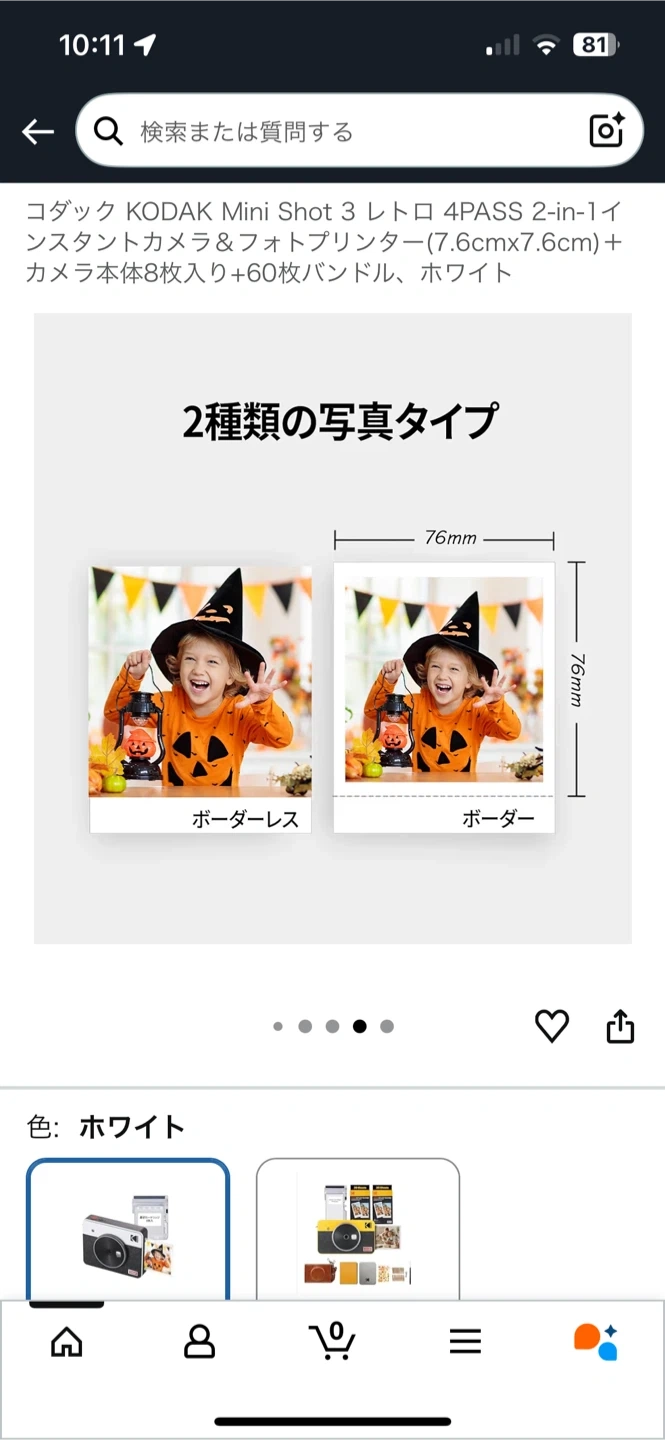665x1440 pixels.
Task: Open the product image full view
Action: tap(332, 628)
